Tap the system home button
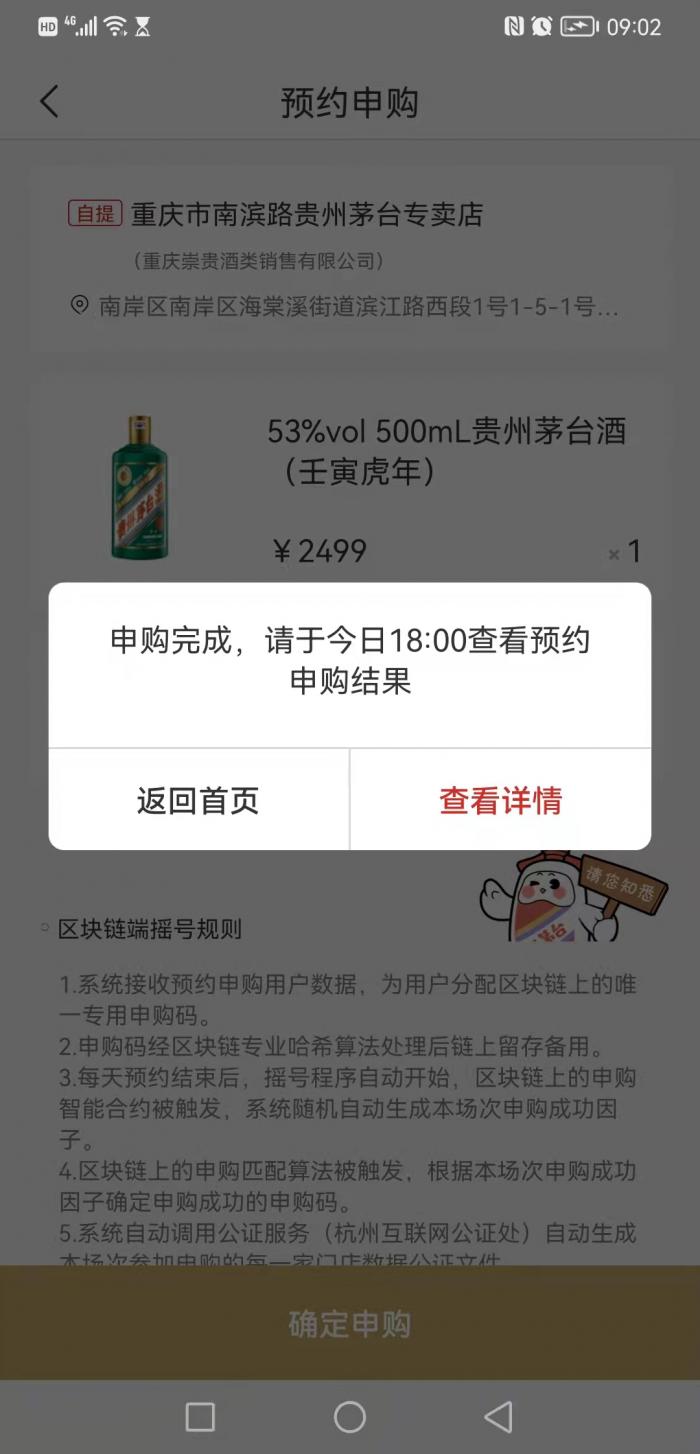This screenshot has height=1454, width=700. (x=350, y=1416)
